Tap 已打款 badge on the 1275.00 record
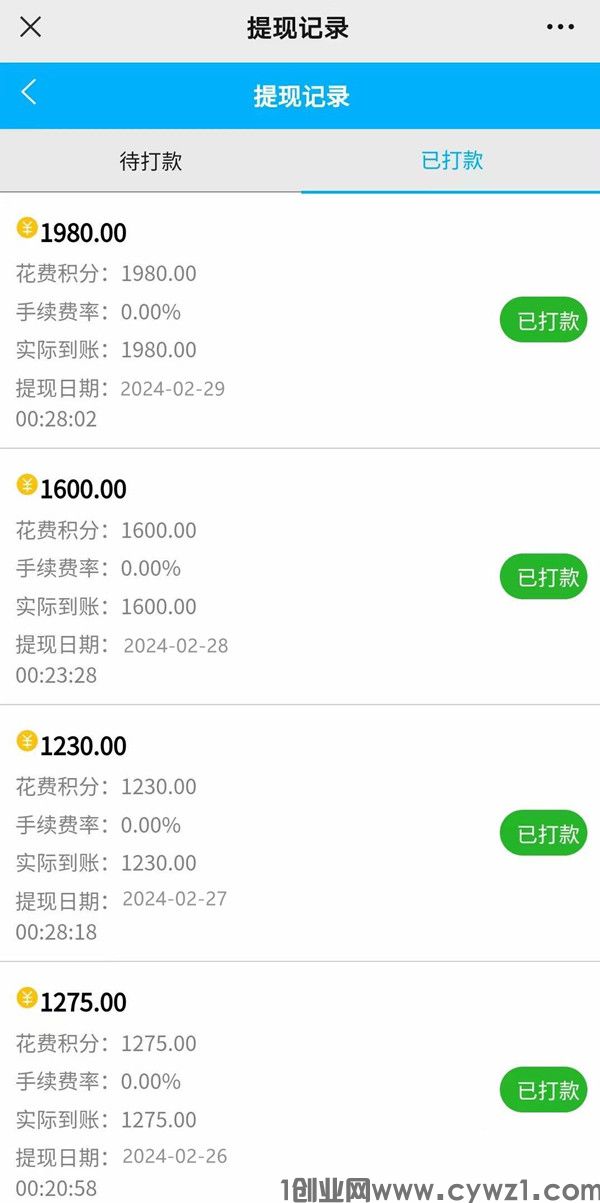Image resolution: width=600 pixels, height=1203 pixels. point(543,1089)
